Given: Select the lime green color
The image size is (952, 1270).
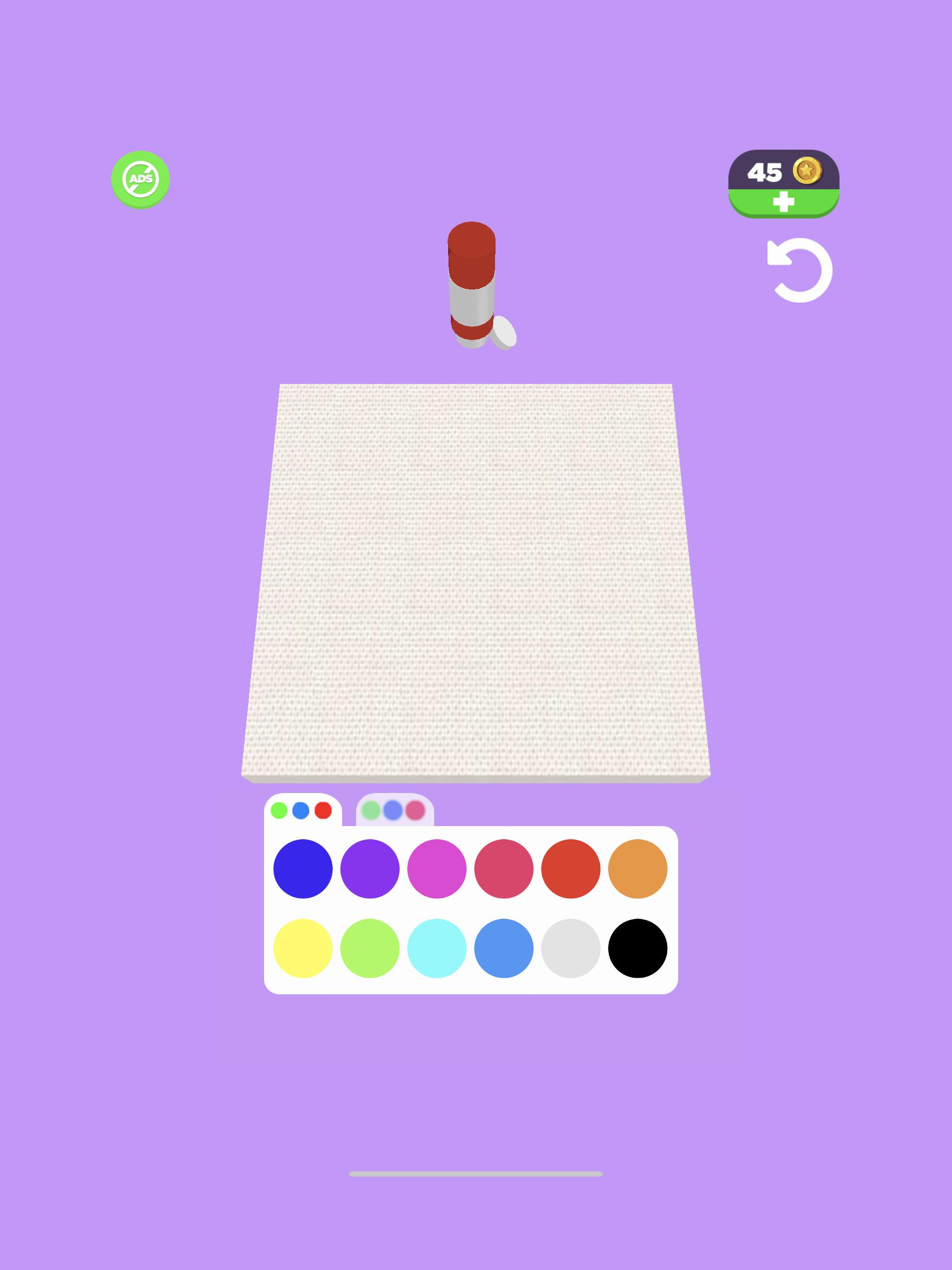Looking at the screenshot, I should 370,948.
